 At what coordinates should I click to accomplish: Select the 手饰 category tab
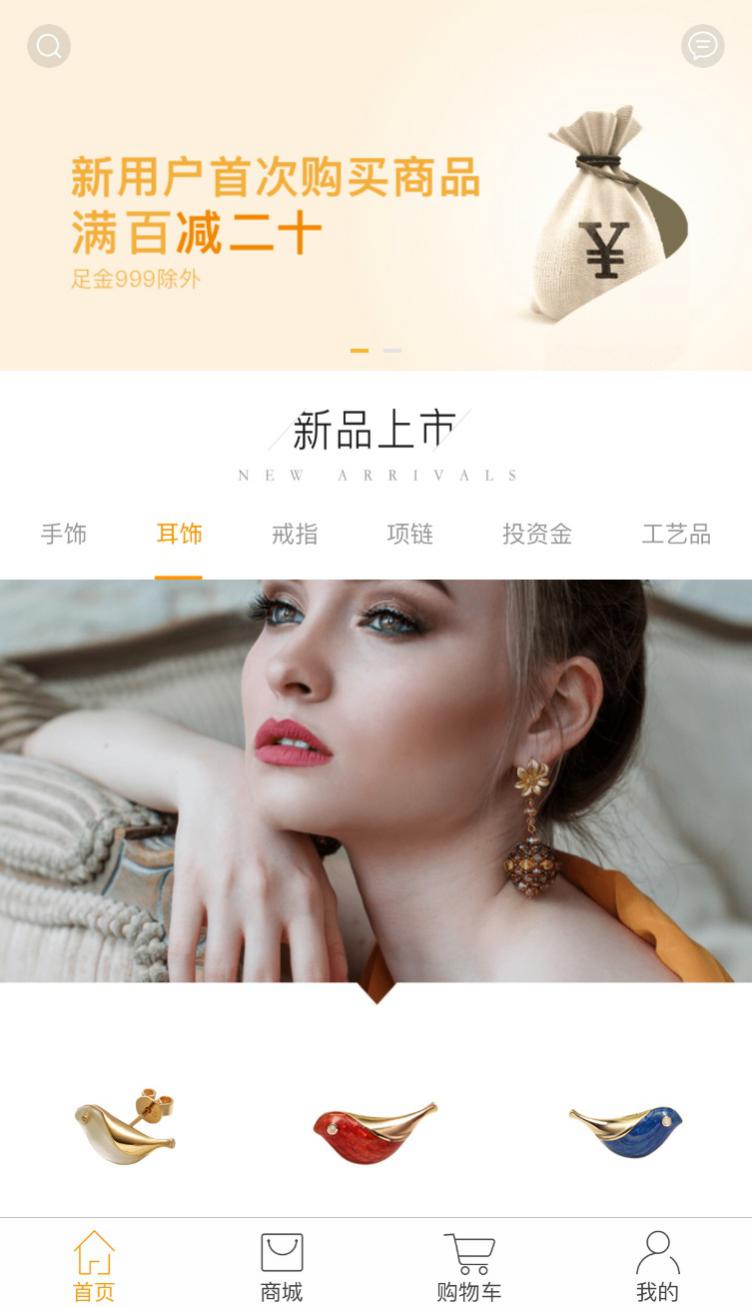[63, 534]
